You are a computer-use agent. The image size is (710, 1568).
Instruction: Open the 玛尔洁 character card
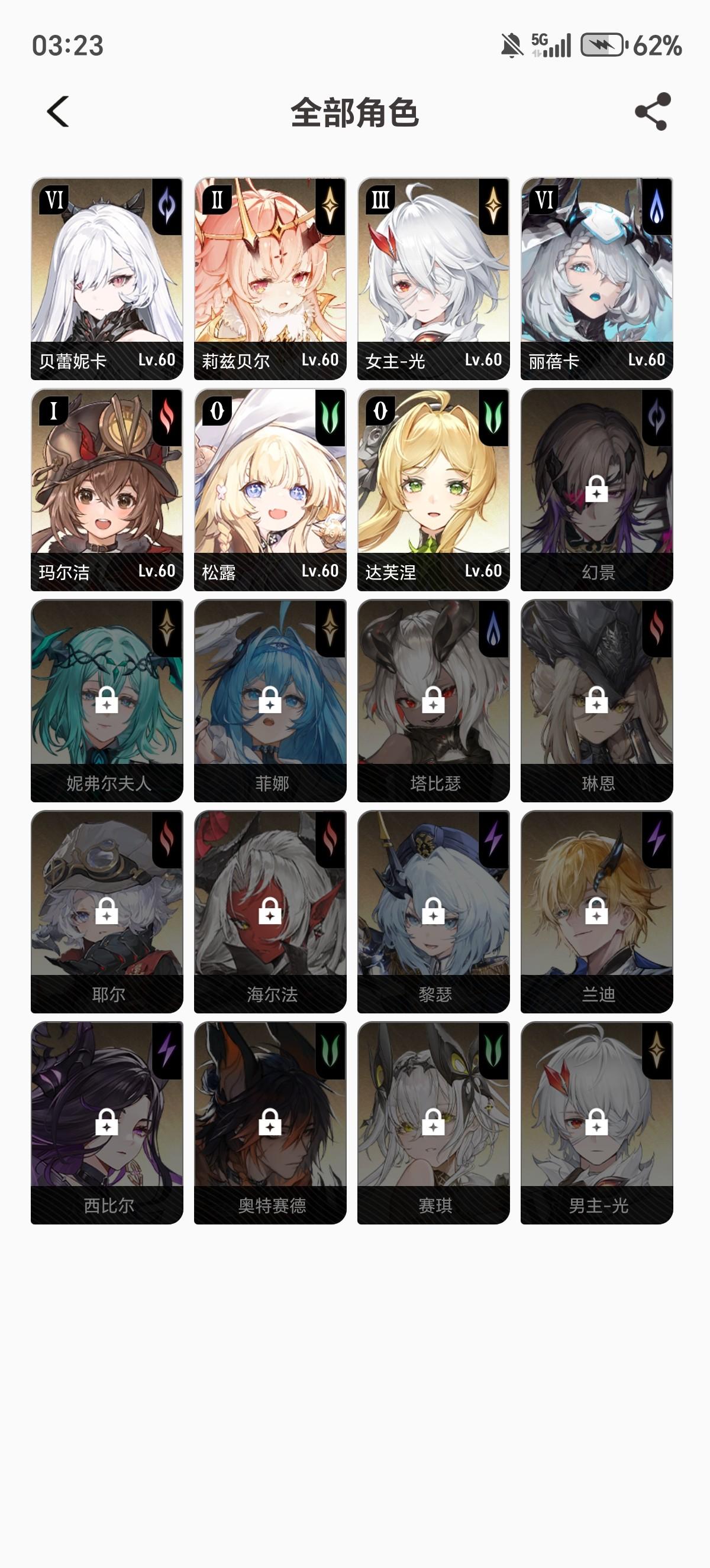[106, 490]
